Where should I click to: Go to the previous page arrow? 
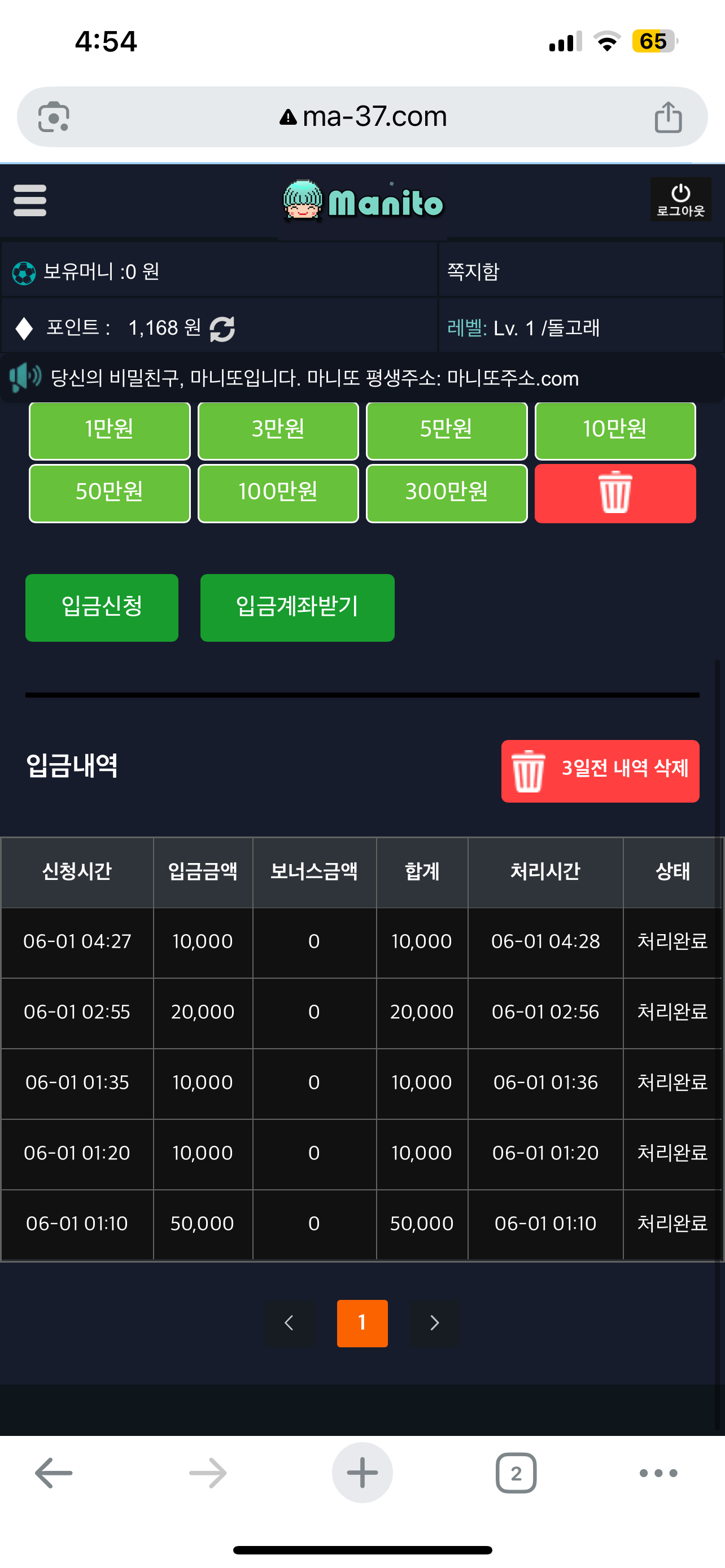coord(290,1322)
